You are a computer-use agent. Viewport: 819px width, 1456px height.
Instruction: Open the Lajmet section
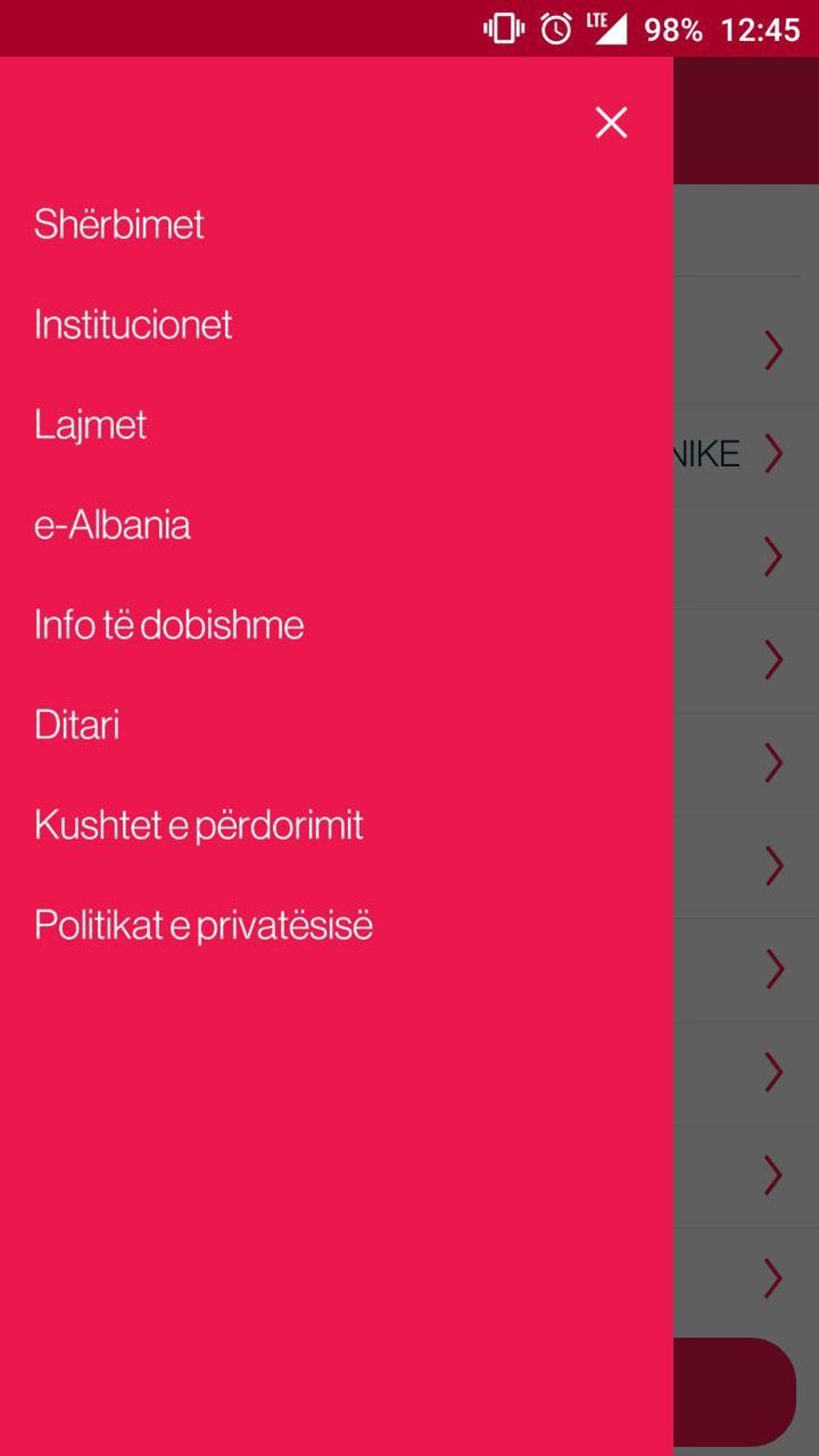pos(90,424)
